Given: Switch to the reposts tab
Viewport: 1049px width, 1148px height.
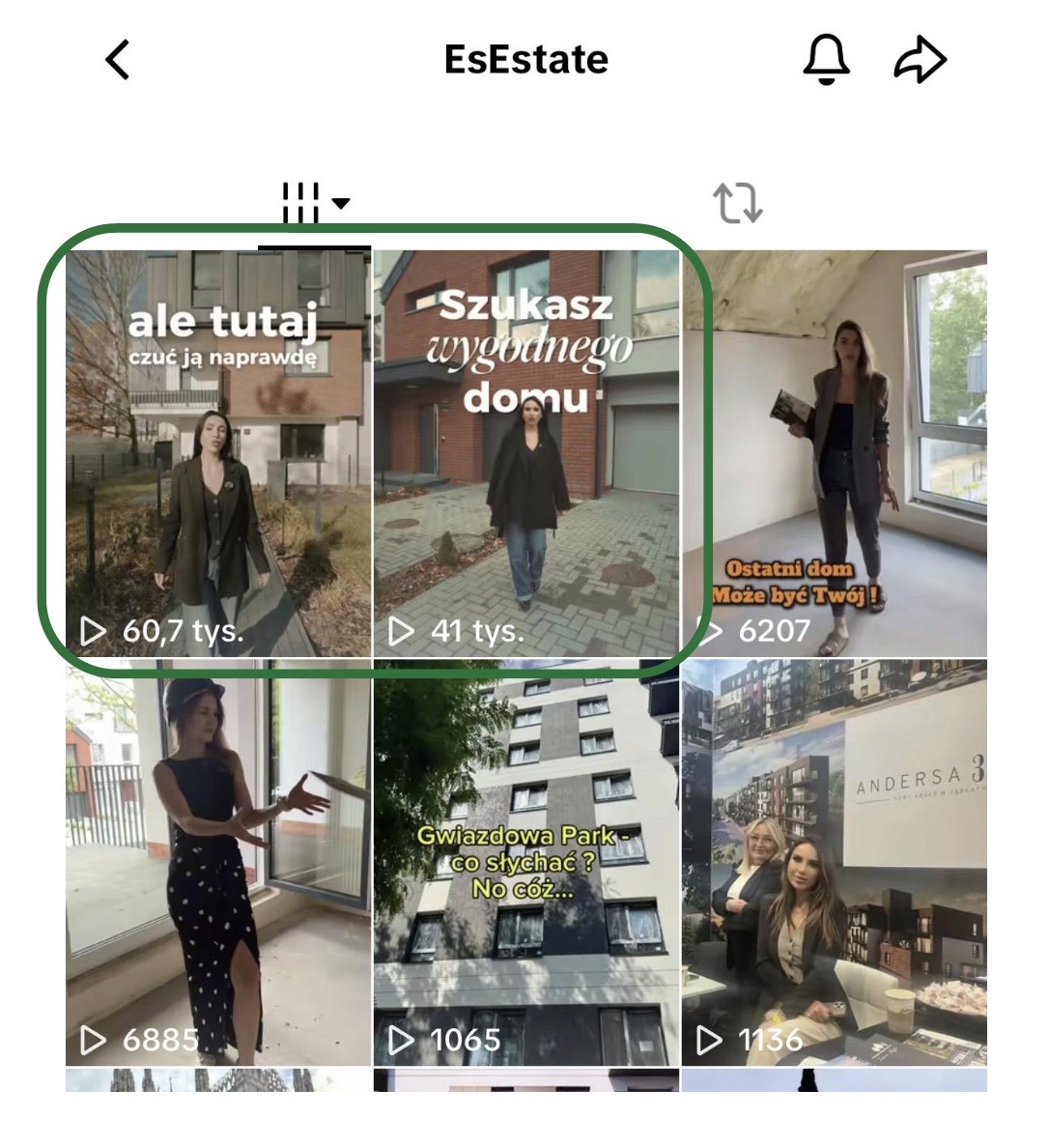Looking at the screenshot, I should [738, 203].
